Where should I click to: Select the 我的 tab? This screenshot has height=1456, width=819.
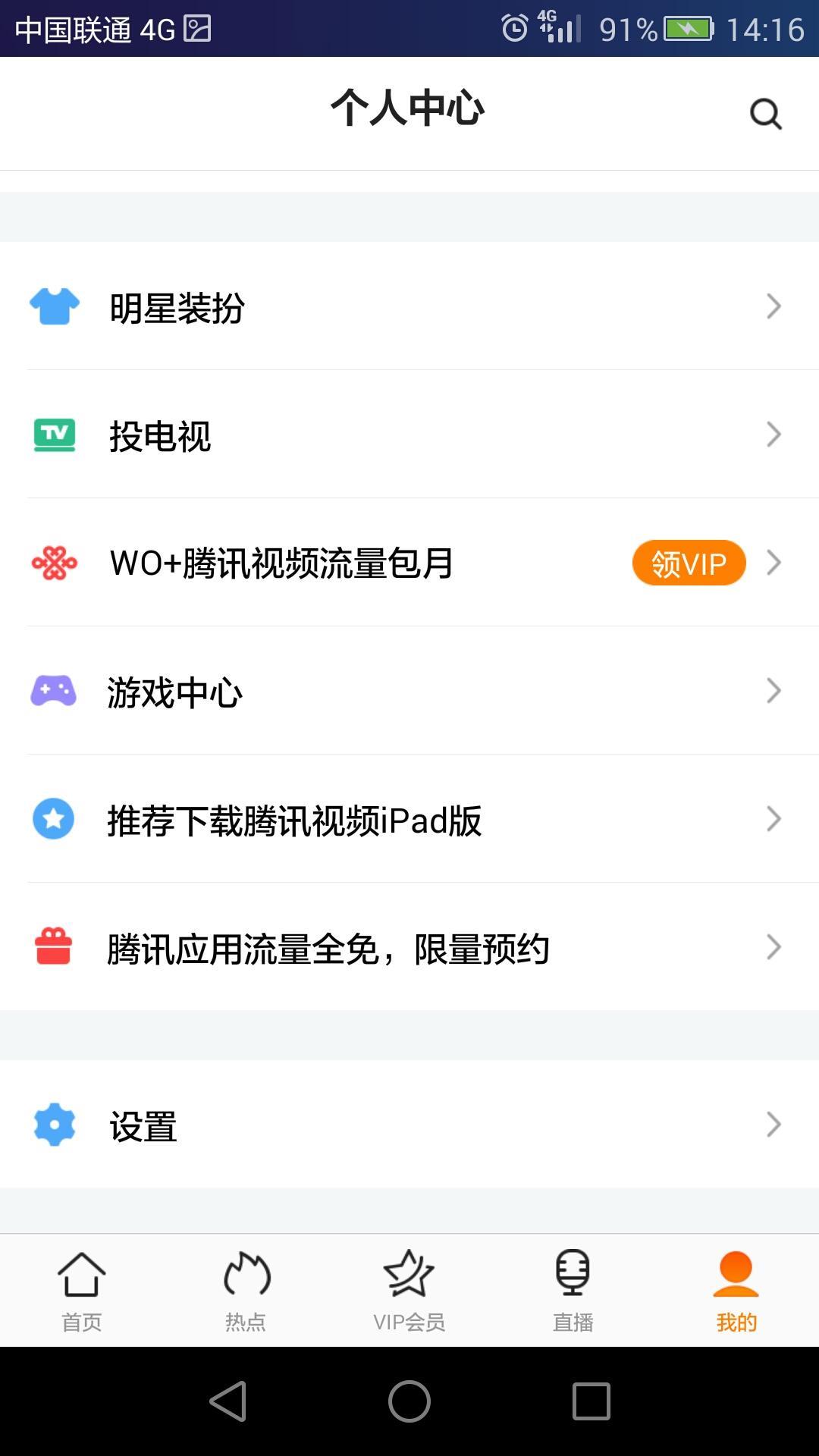[736, 1291]
